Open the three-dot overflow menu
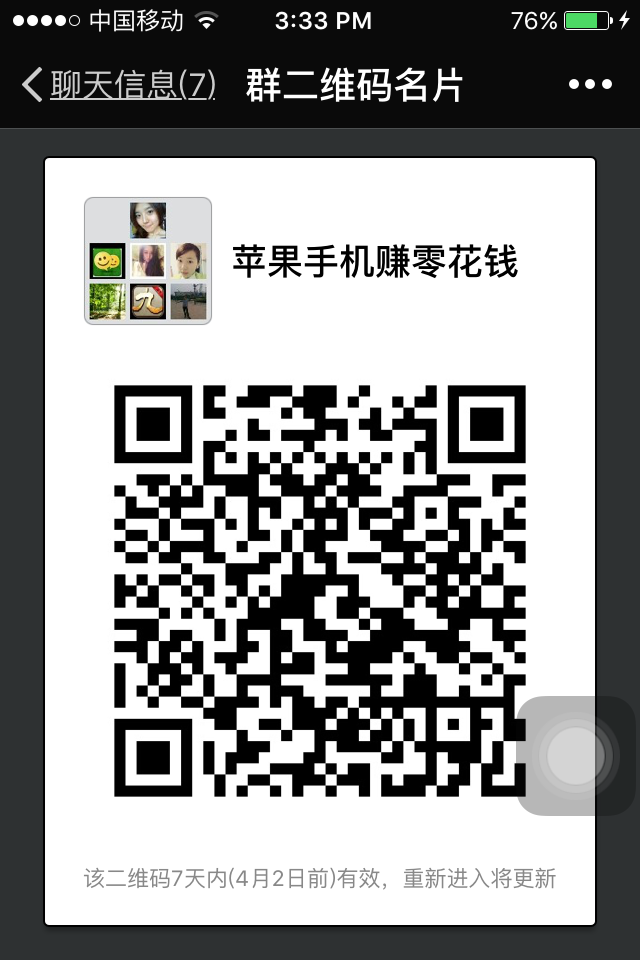The image size is (640, 960). click(589, 86)
